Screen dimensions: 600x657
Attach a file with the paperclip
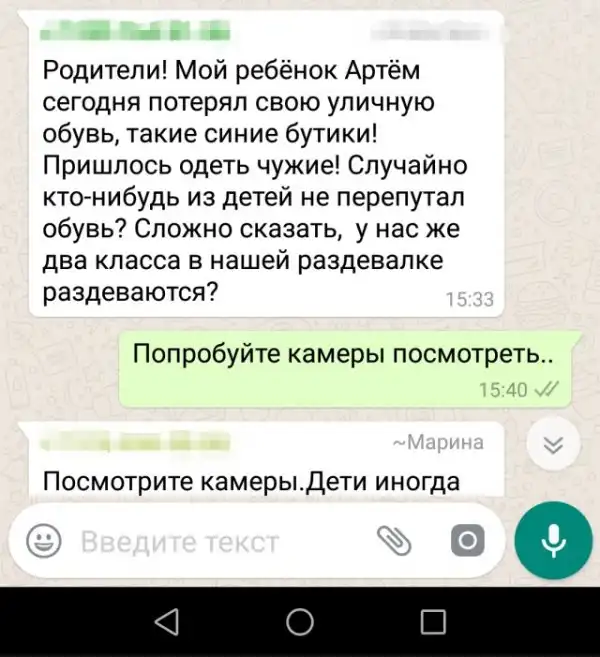394,541
